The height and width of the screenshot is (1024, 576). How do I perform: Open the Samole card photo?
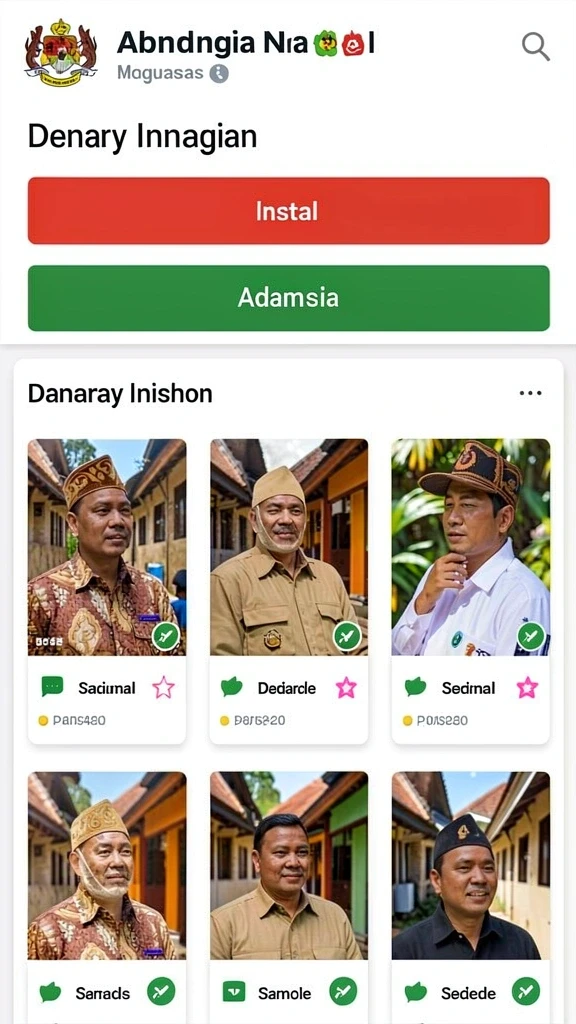click(289, 865)
